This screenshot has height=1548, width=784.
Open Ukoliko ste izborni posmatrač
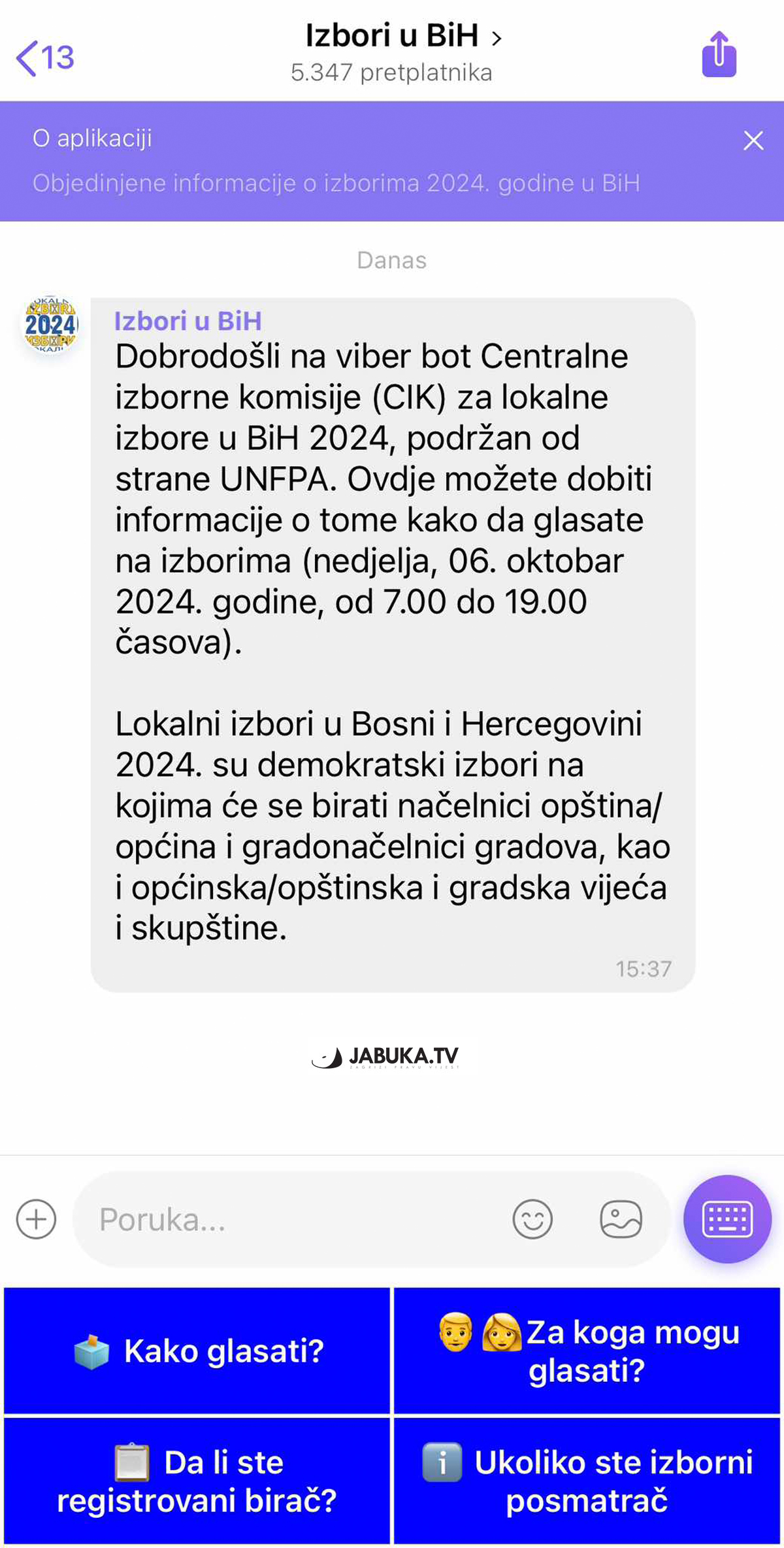(x=587, y=1481)
